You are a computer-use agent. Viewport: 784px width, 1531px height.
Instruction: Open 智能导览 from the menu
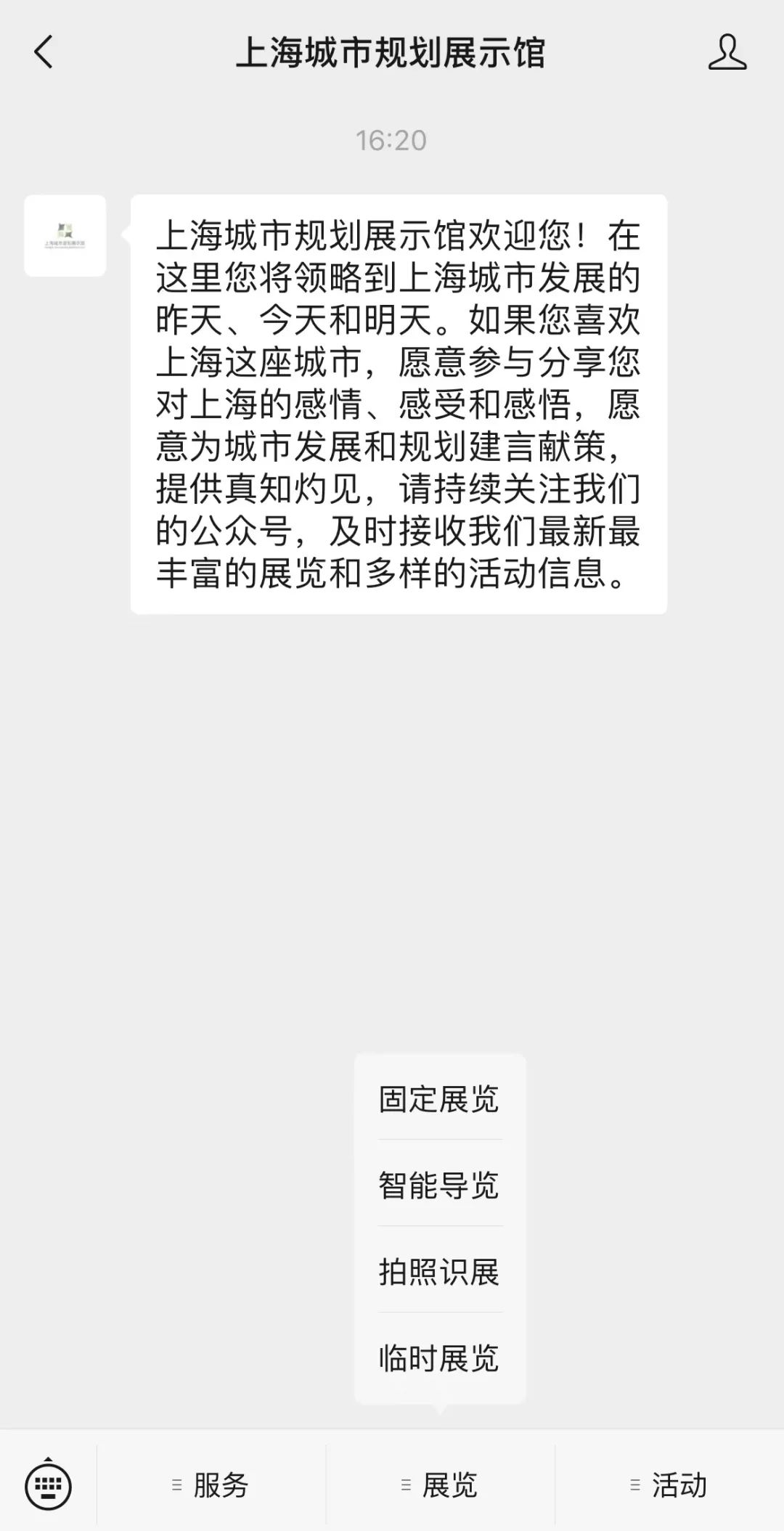439,1185
